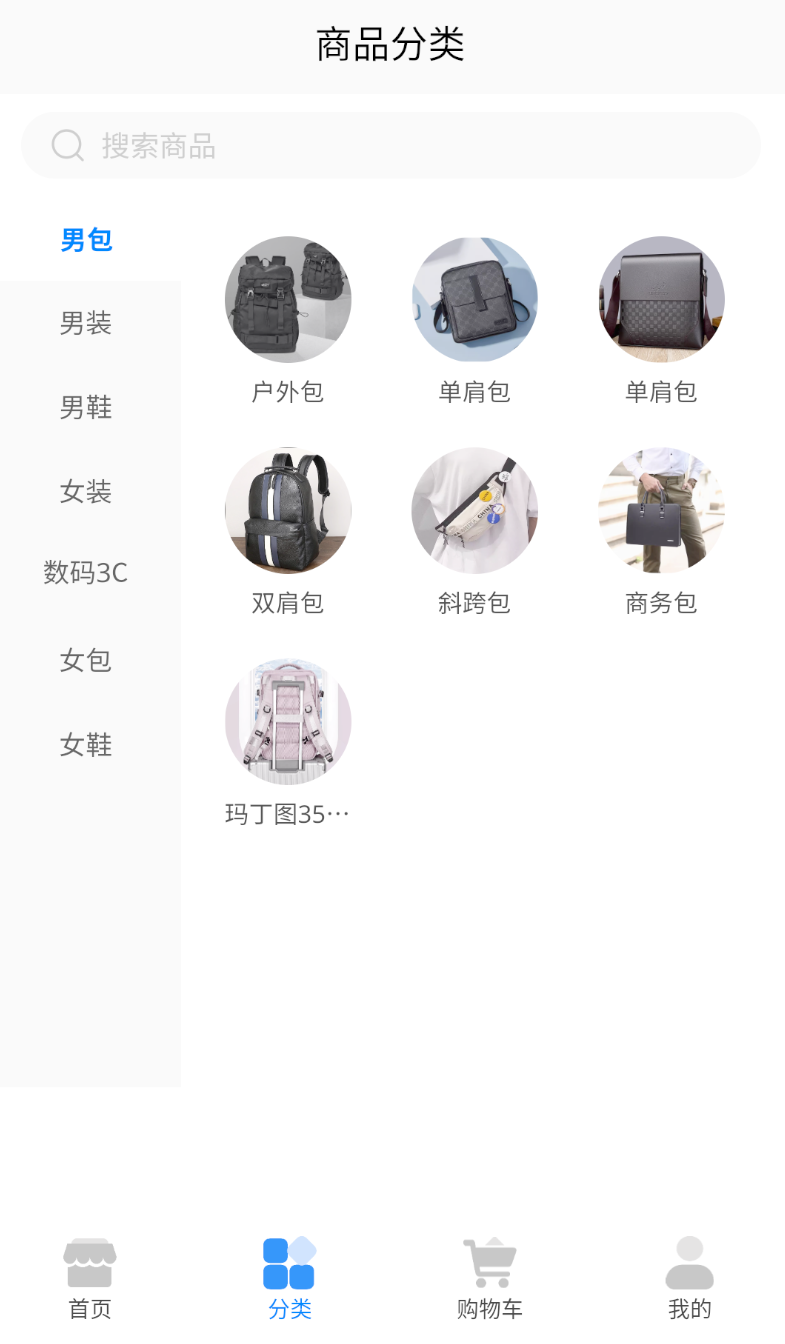This screenshot has height=1344, width=785.
Task: Switch to the 女包 category
Action: point(86,660)
